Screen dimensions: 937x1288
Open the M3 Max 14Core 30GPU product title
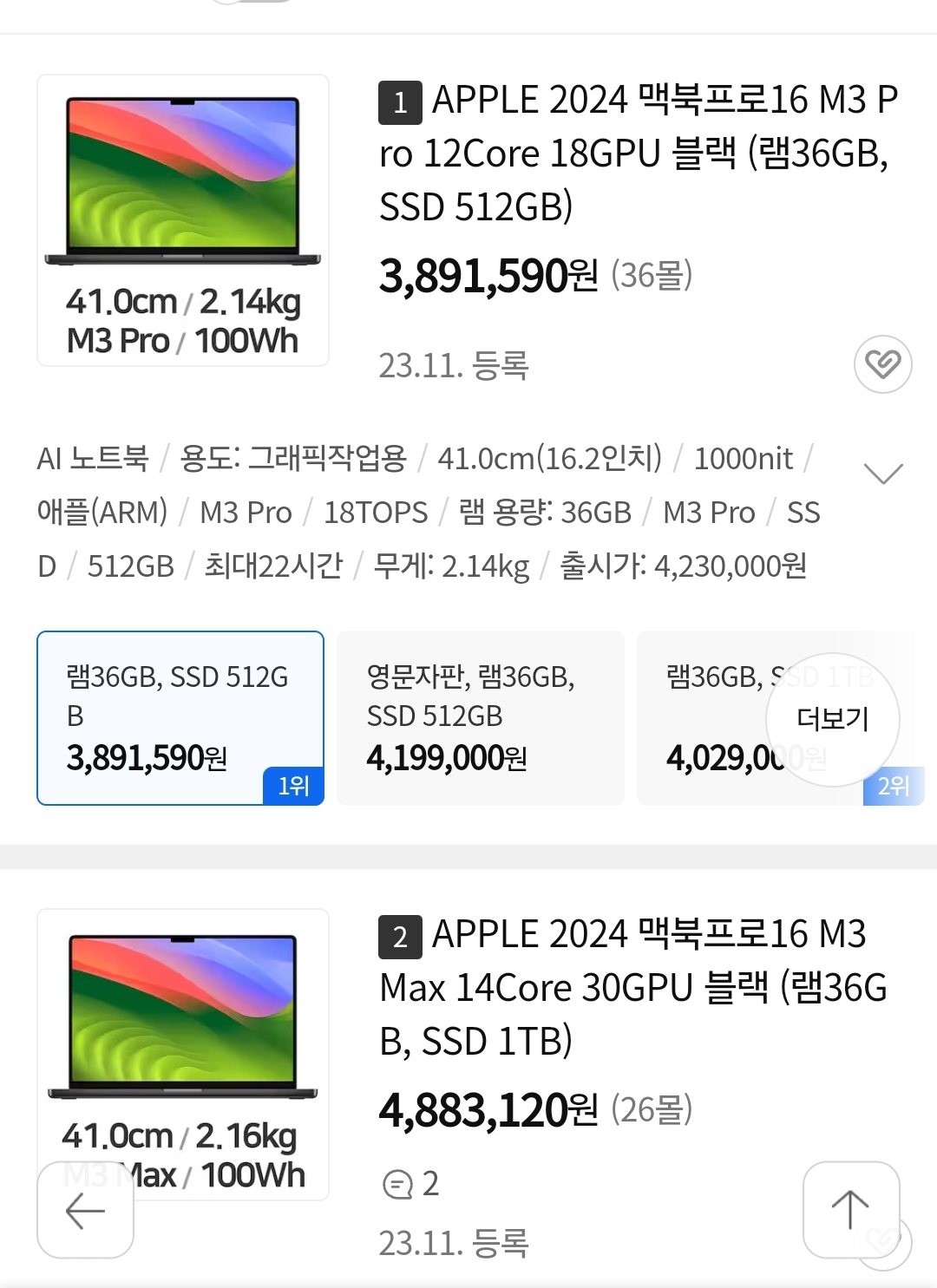click(x=633, y=987)
